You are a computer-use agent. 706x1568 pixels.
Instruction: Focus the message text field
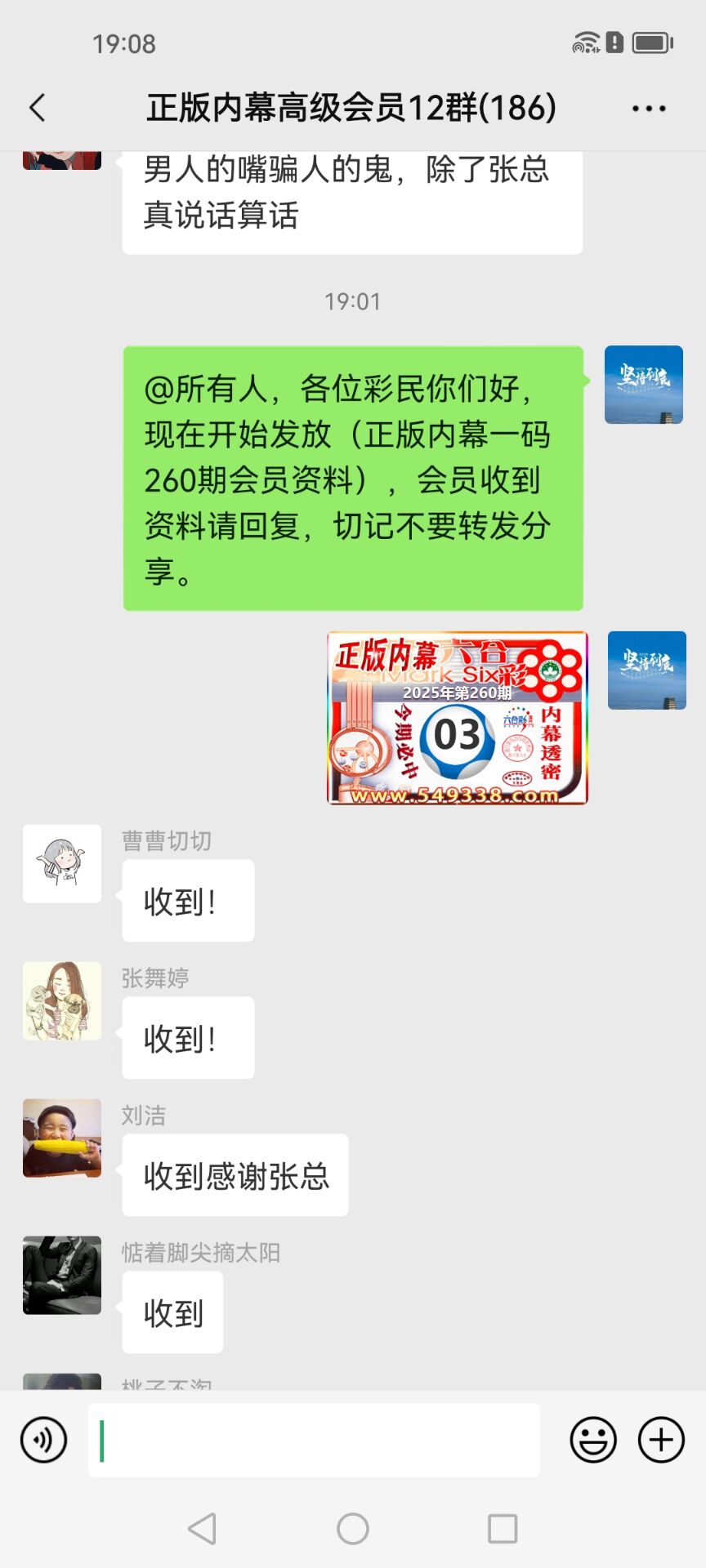click(314, 1440)
